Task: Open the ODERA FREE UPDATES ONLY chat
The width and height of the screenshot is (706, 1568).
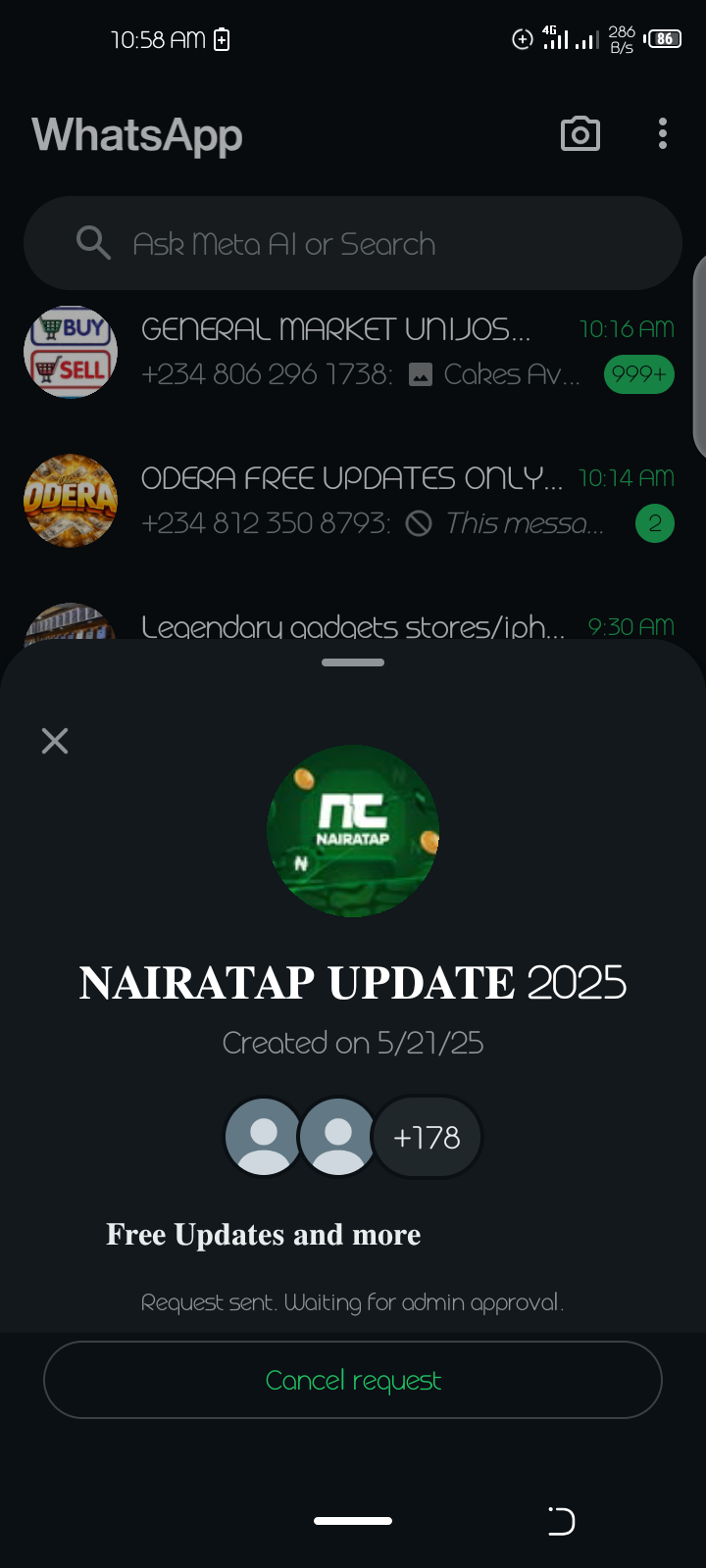Action: pos(353,501)
